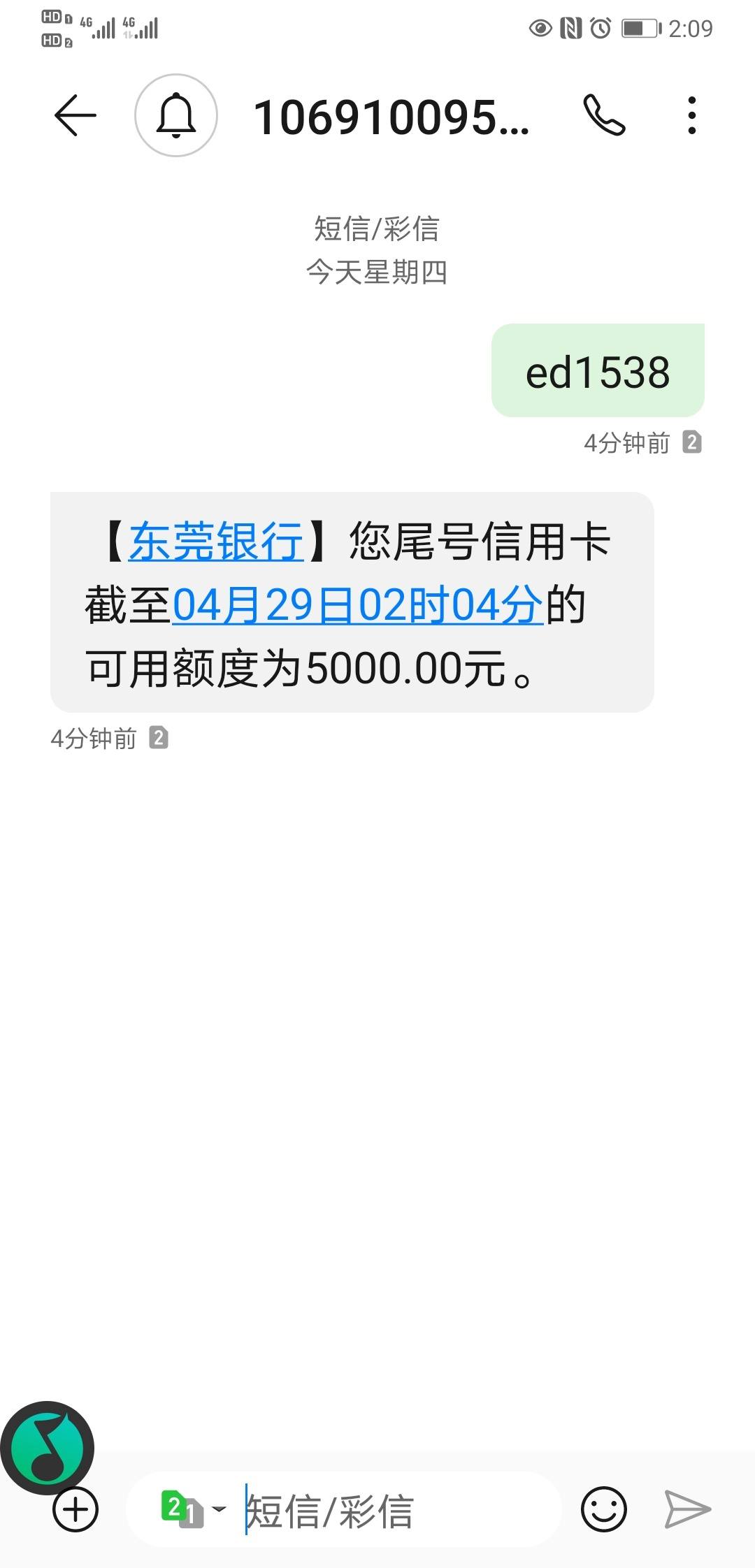This screenshot has width=755, height=1568.
Task: Open the 东莞银行 link in the message
Action: click(216, 542)
